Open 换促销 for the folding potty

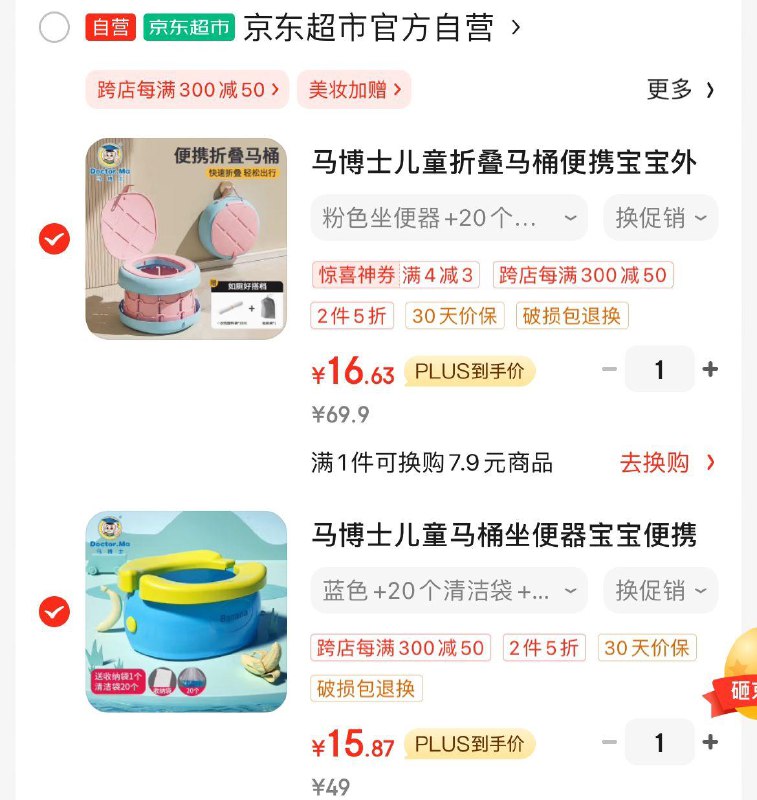click(x=660, y=217)
